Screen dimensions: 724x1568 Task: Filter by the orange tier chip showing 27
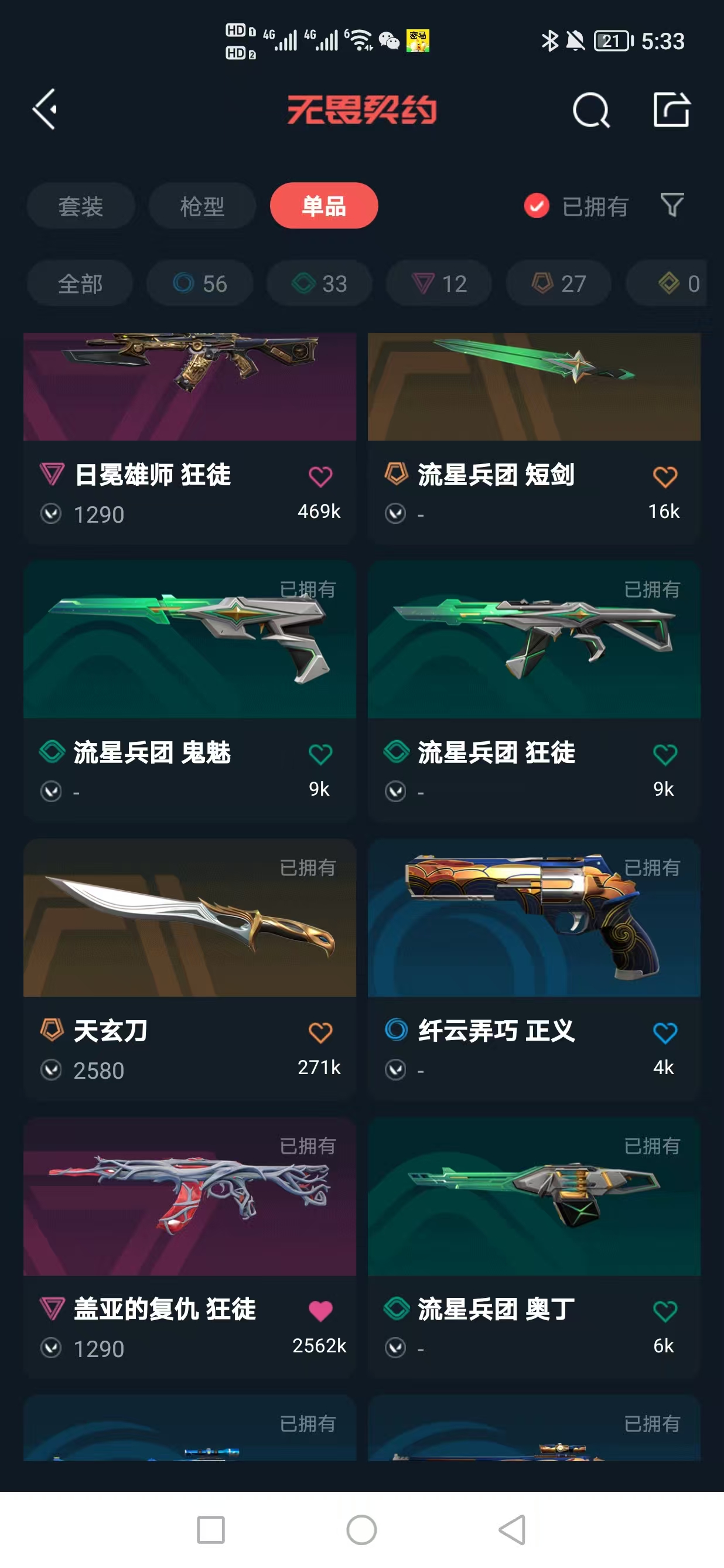tap(558, 284)
